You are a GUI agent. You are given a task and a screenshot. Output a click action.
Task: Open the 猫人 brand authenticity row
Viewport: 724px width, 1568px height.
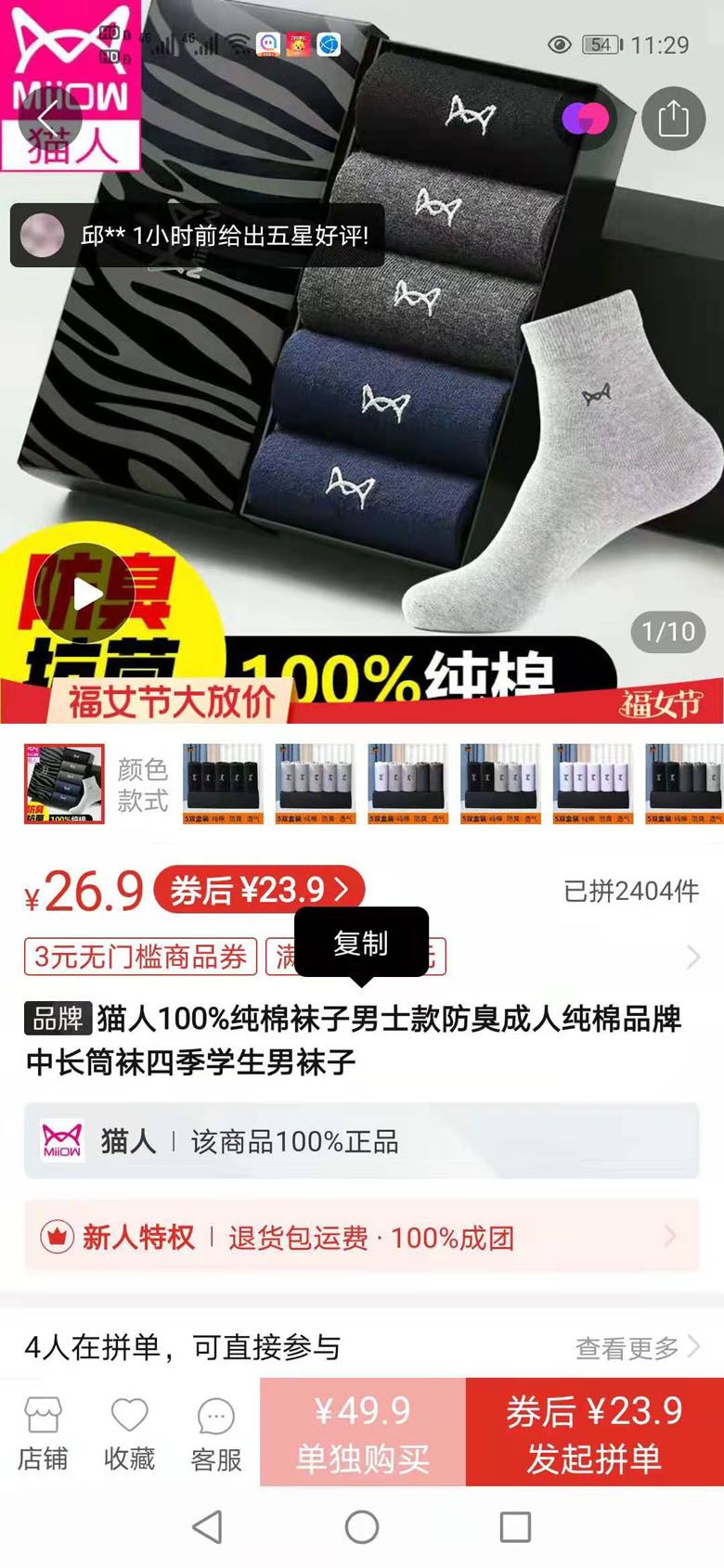[361, 1141]
